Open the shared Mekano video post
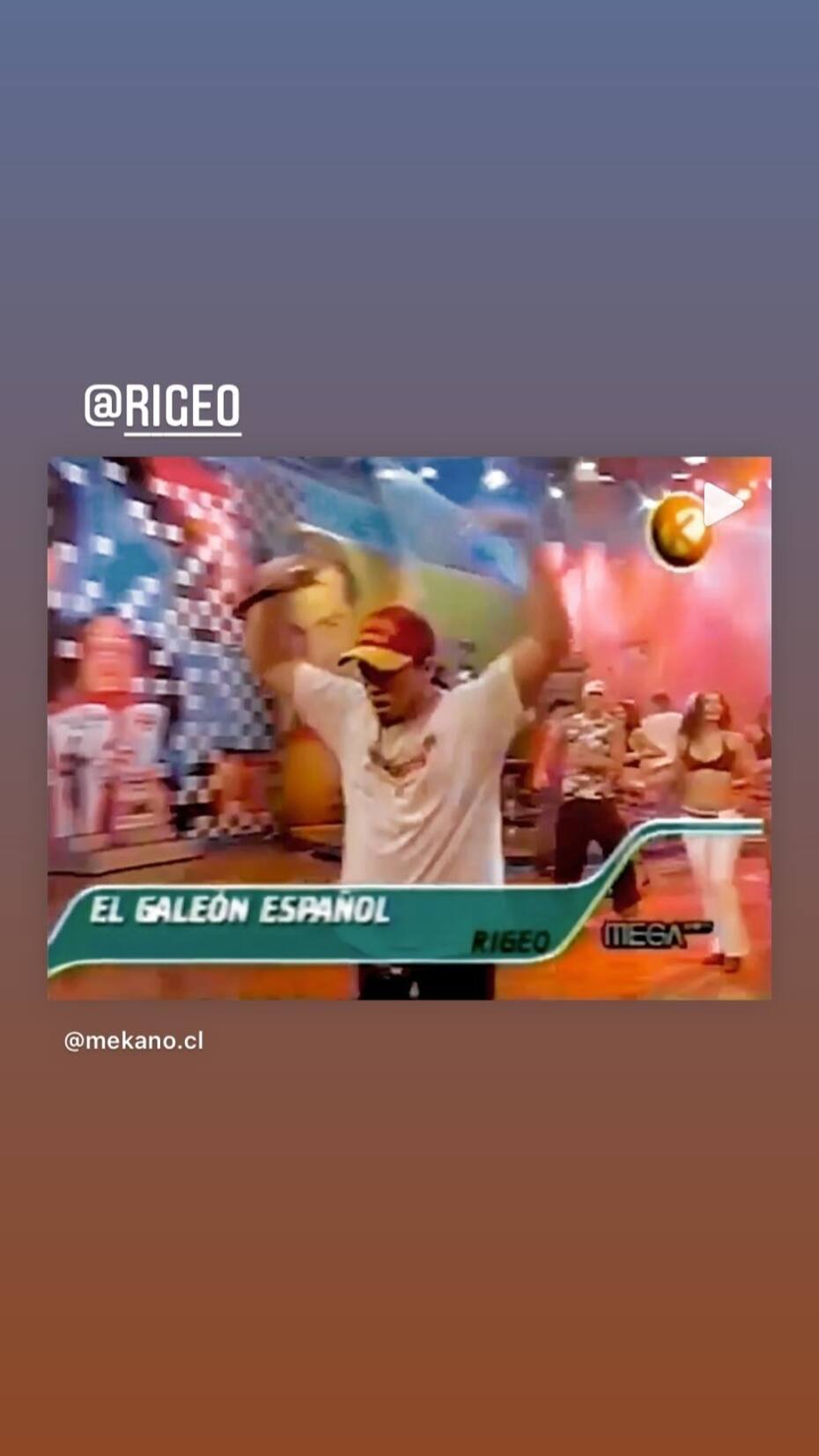819x1456 pixels. click(409, 727)
